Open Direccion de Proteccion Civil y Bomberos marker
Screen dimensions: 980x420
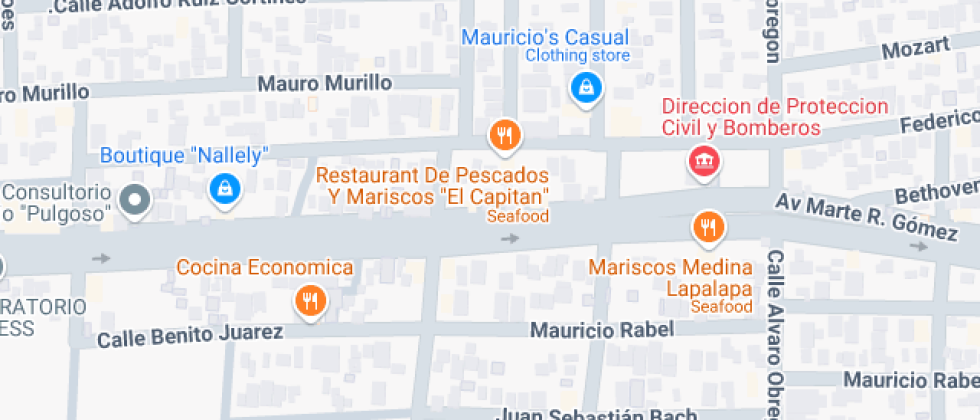[x=705, y=161]
